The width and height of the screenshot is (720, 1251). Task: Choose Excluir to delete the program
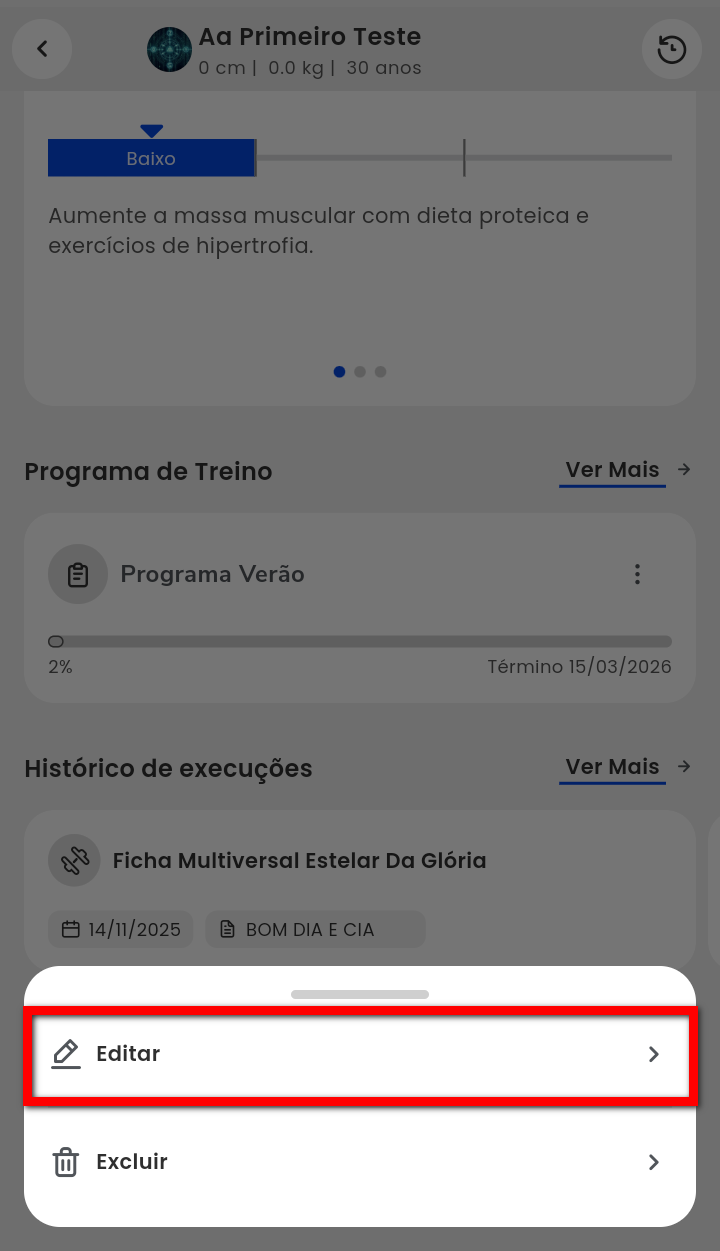(359, 1162)
